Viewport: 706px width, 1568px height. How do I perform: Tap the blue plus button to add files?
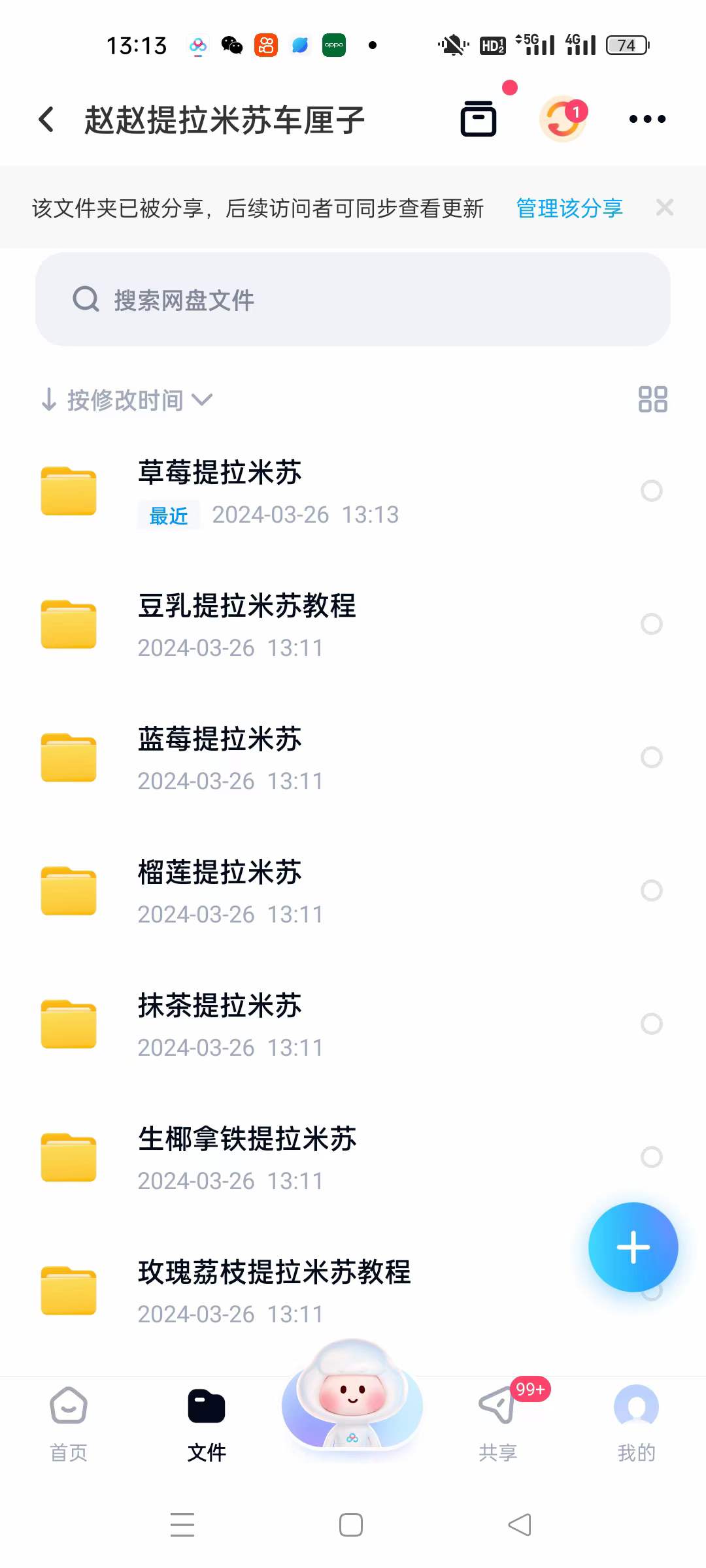(x=632, y=1247)
